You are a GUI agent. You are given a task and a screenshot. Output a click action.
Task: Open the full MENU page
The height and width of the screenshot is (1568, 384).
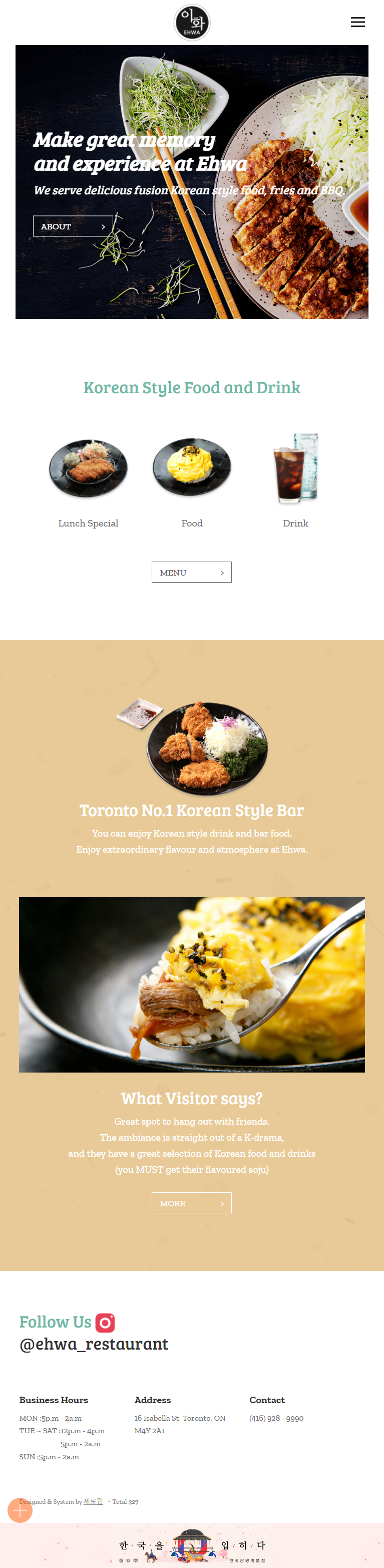[x=192, y=572]
